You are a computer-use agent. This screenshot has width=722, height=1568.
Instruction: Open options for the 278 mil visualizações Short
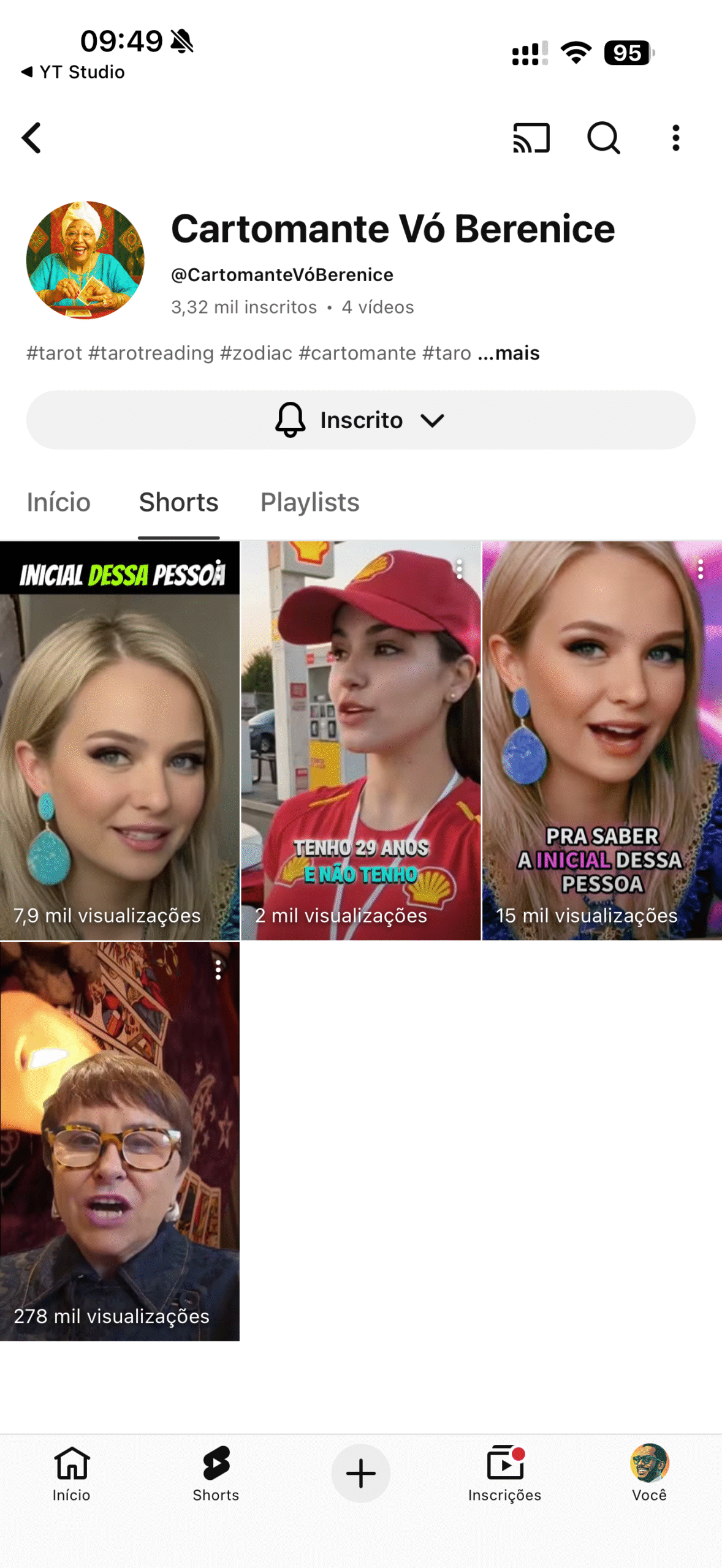coord(218,970)
